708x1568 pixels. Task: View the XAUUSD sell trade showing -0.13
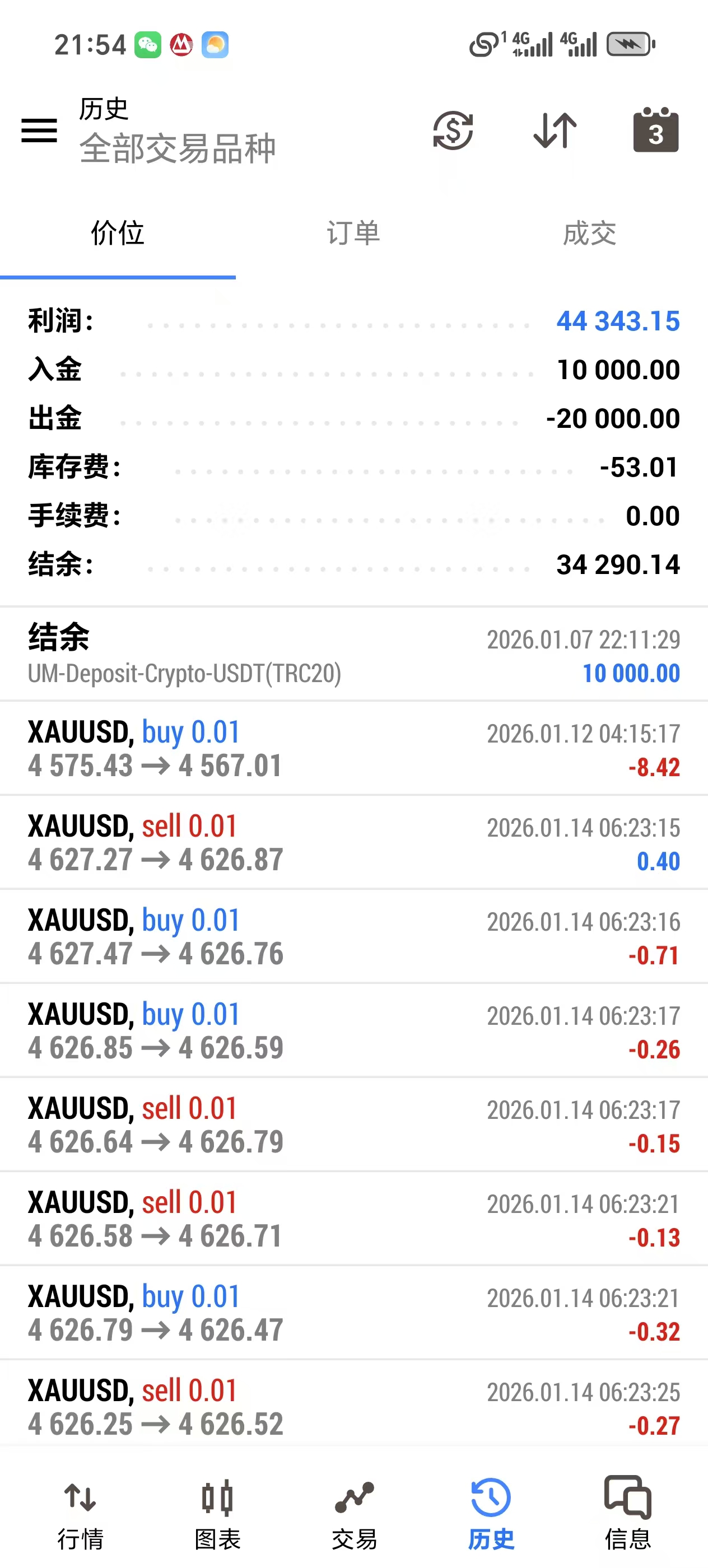point(353,1219)
